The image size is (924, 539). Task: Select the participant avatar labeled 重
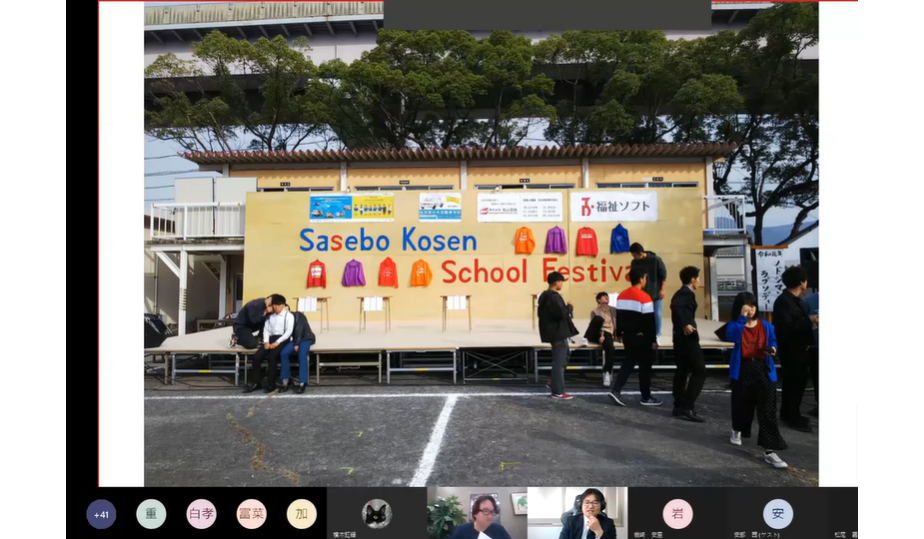(151, 514)
